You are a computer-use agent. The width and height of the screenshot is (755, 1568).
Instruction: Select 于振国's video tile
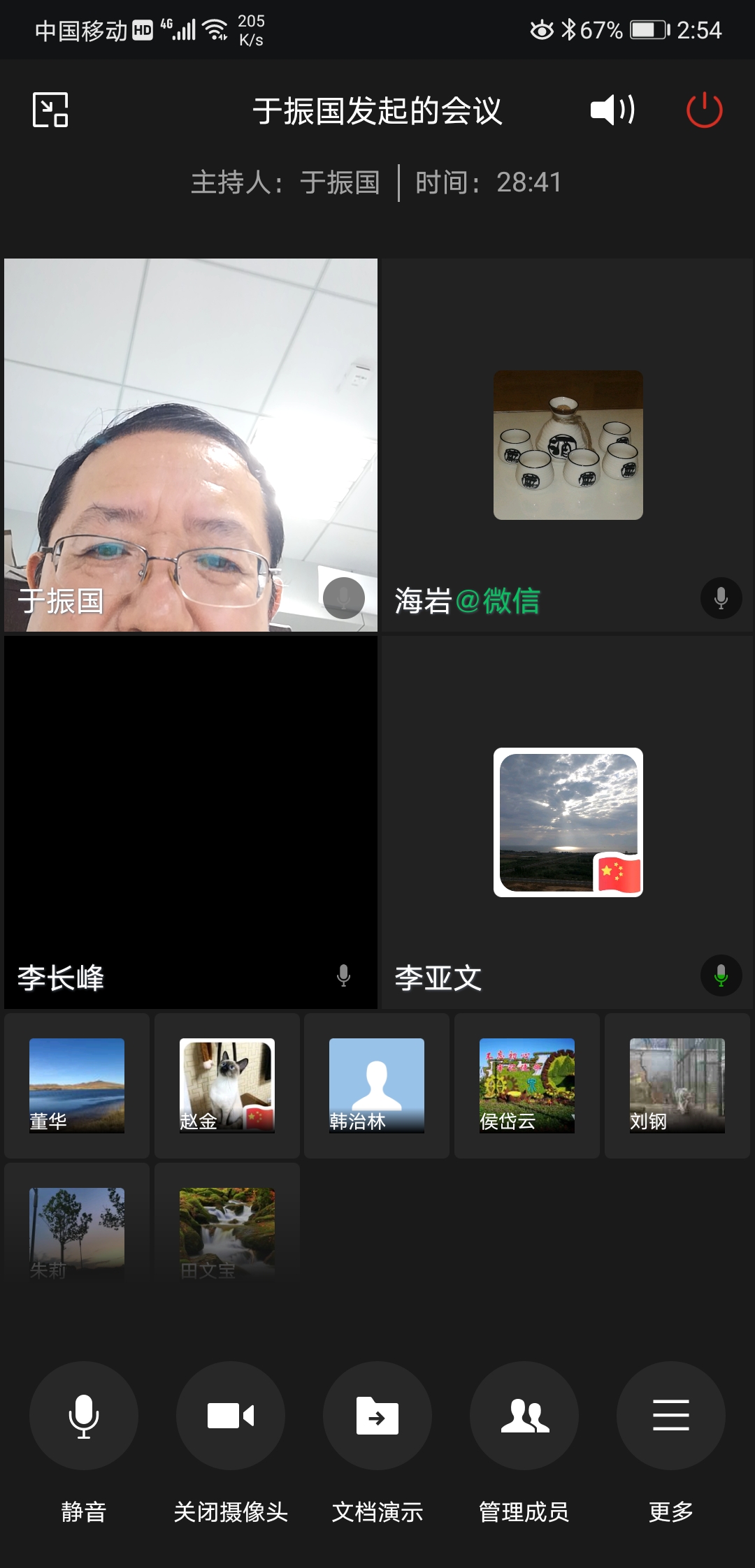(x=190, y=444)
